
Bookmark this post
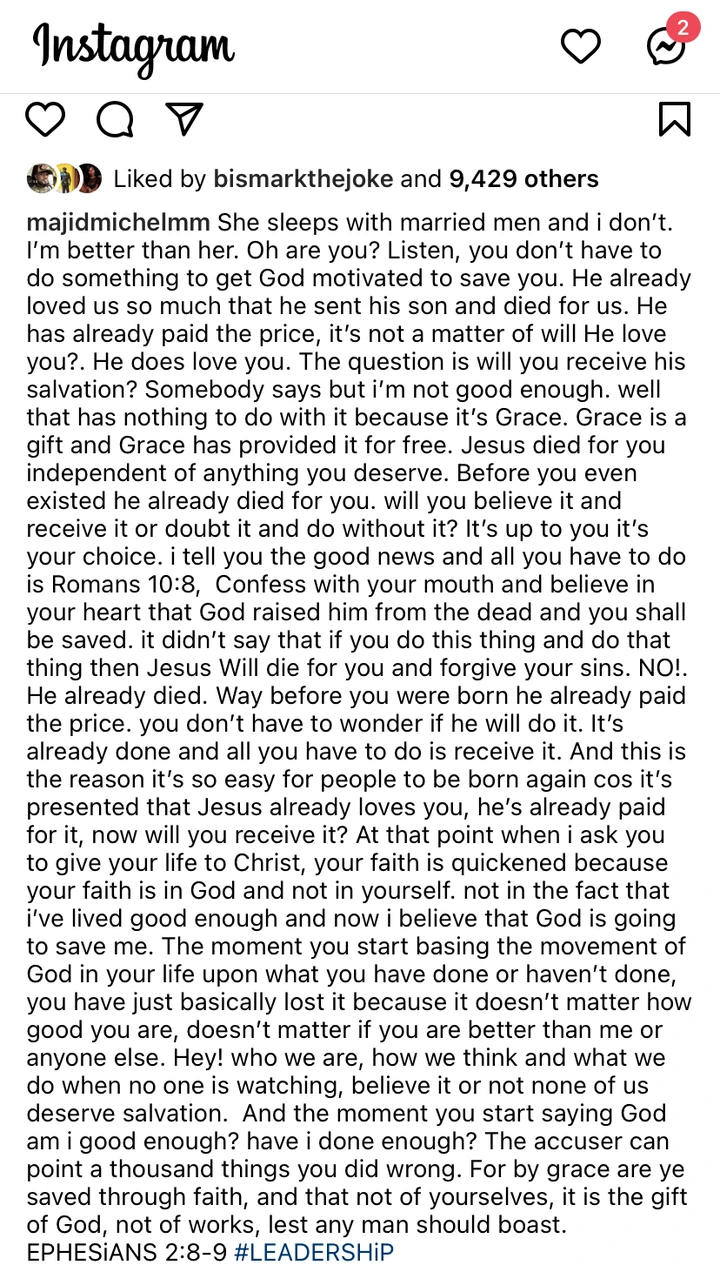click(x=675, y=118)
